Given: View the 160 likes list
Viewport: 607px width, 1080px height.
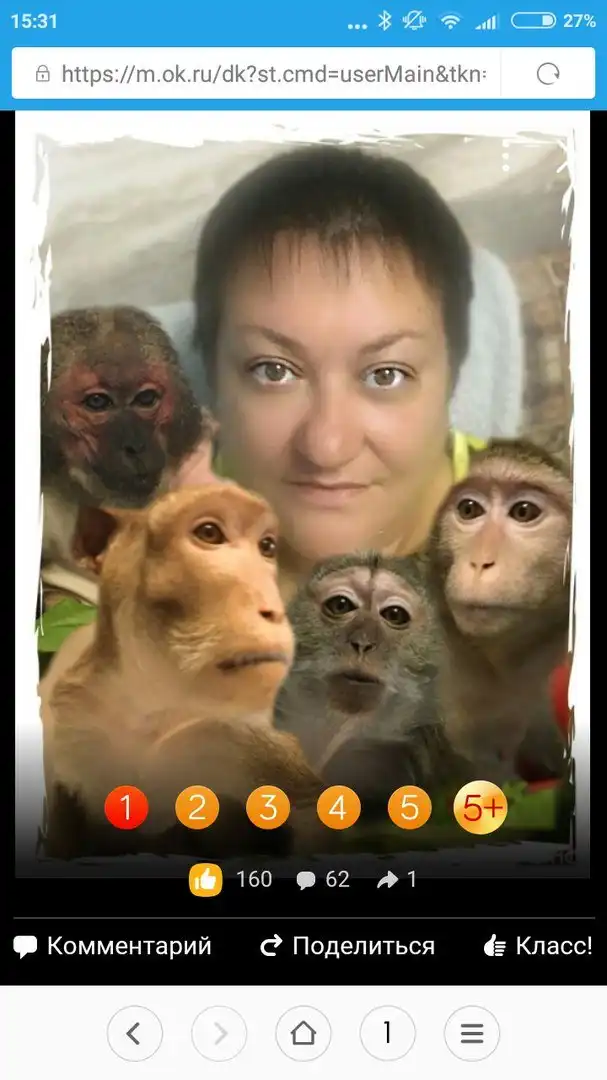Looking at the screenshot, I should pyautogui.click(x=232, y=879).
